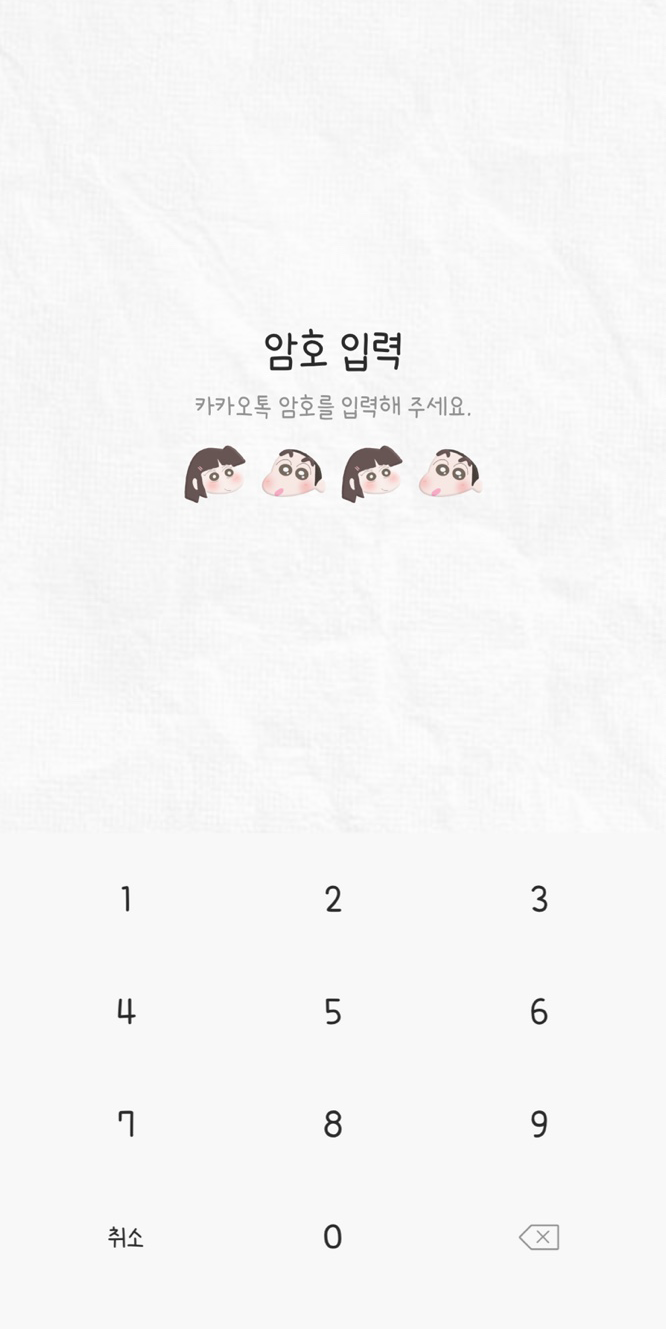Viewport: 666px width, 1329px height.
Task: Tap the 5 key
Action: coord(333,1012)
